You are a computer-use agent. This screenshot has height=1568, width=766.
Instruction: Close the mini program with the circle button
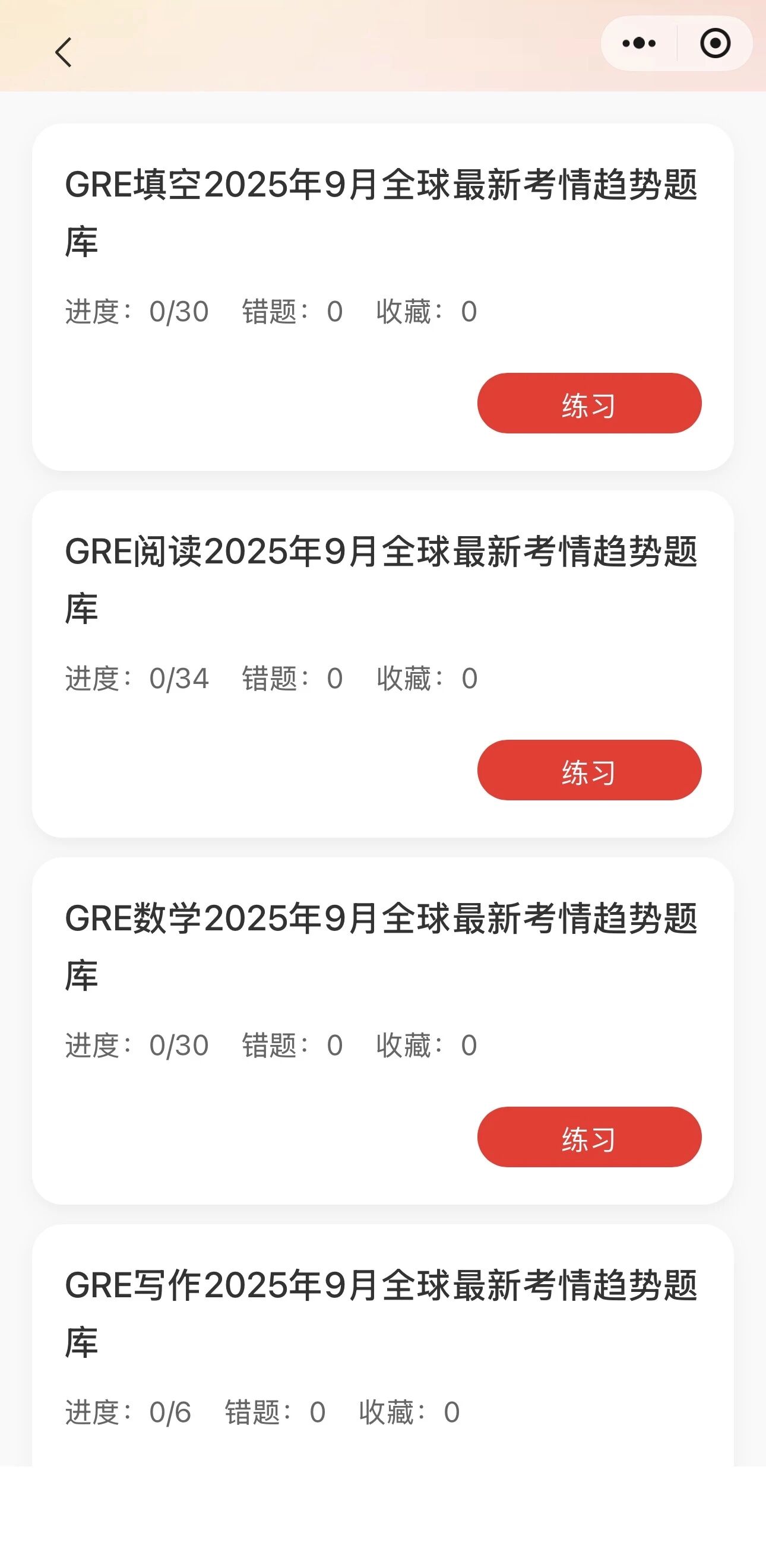(x=715, y=43)
